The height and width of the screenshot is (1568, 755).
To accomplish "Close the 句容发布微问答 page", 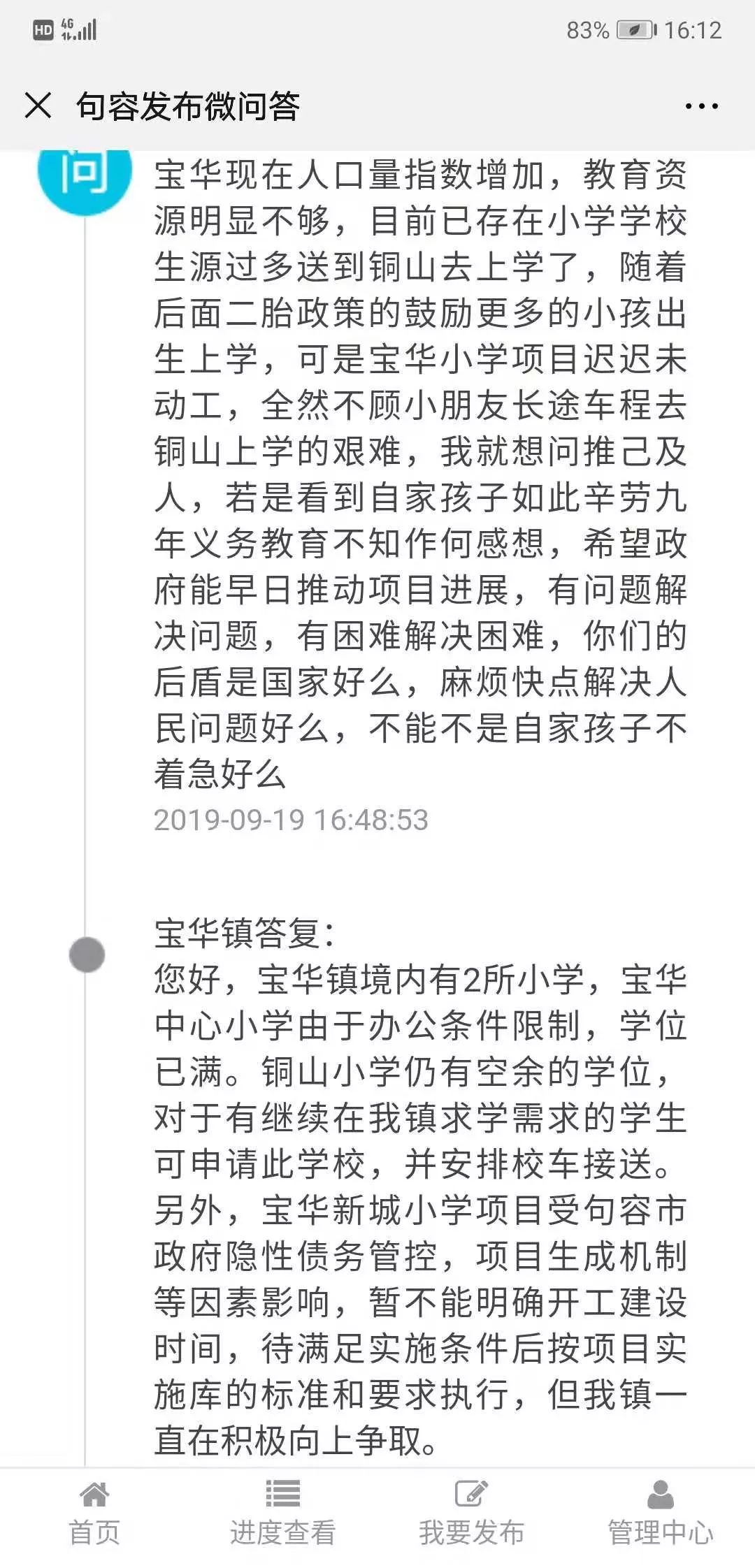I will pos(38,106).
